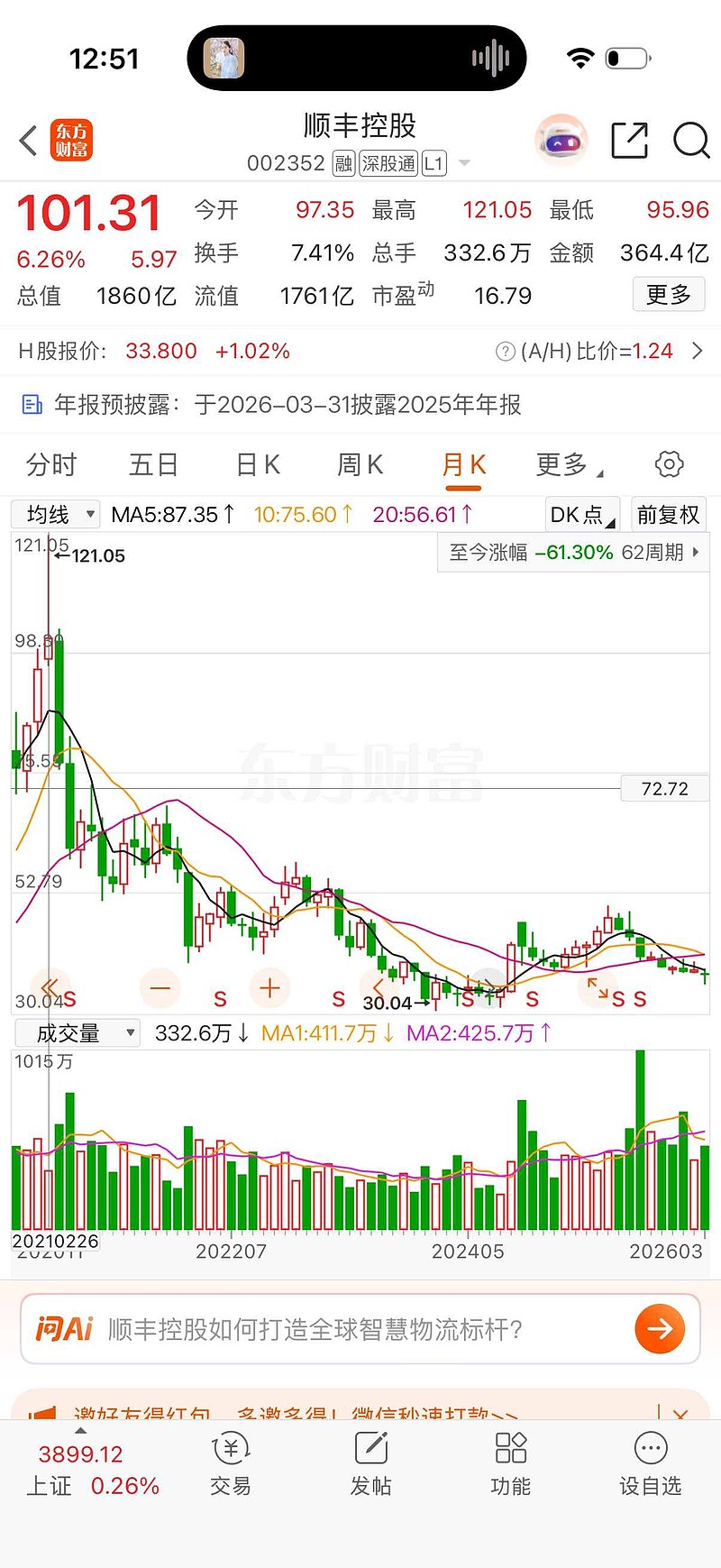Open the 问AI question about 顺丰控股 logistics

360,1328
